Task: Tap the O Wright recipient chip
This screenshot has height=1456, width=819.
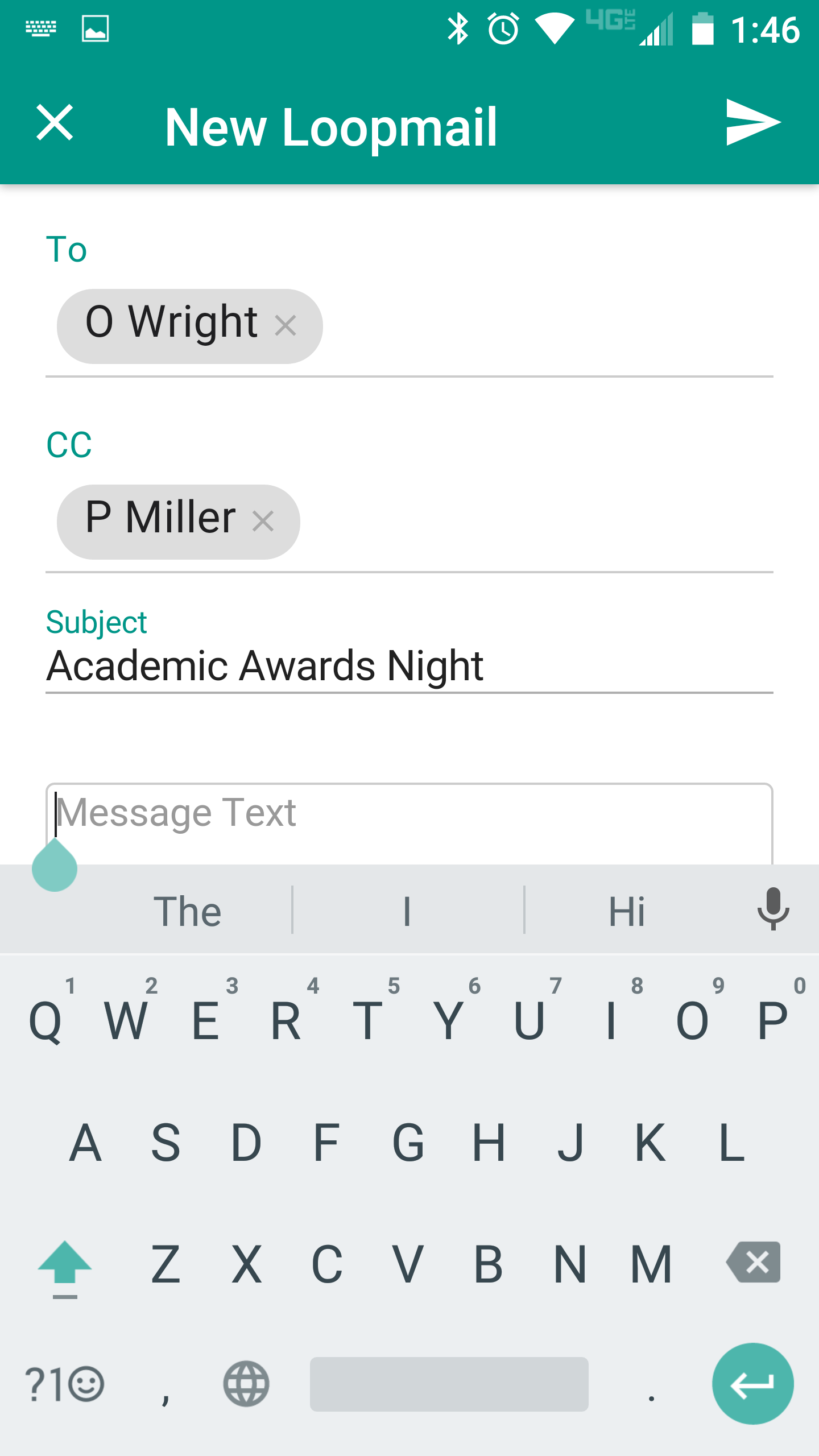Action: pos(171,325)
